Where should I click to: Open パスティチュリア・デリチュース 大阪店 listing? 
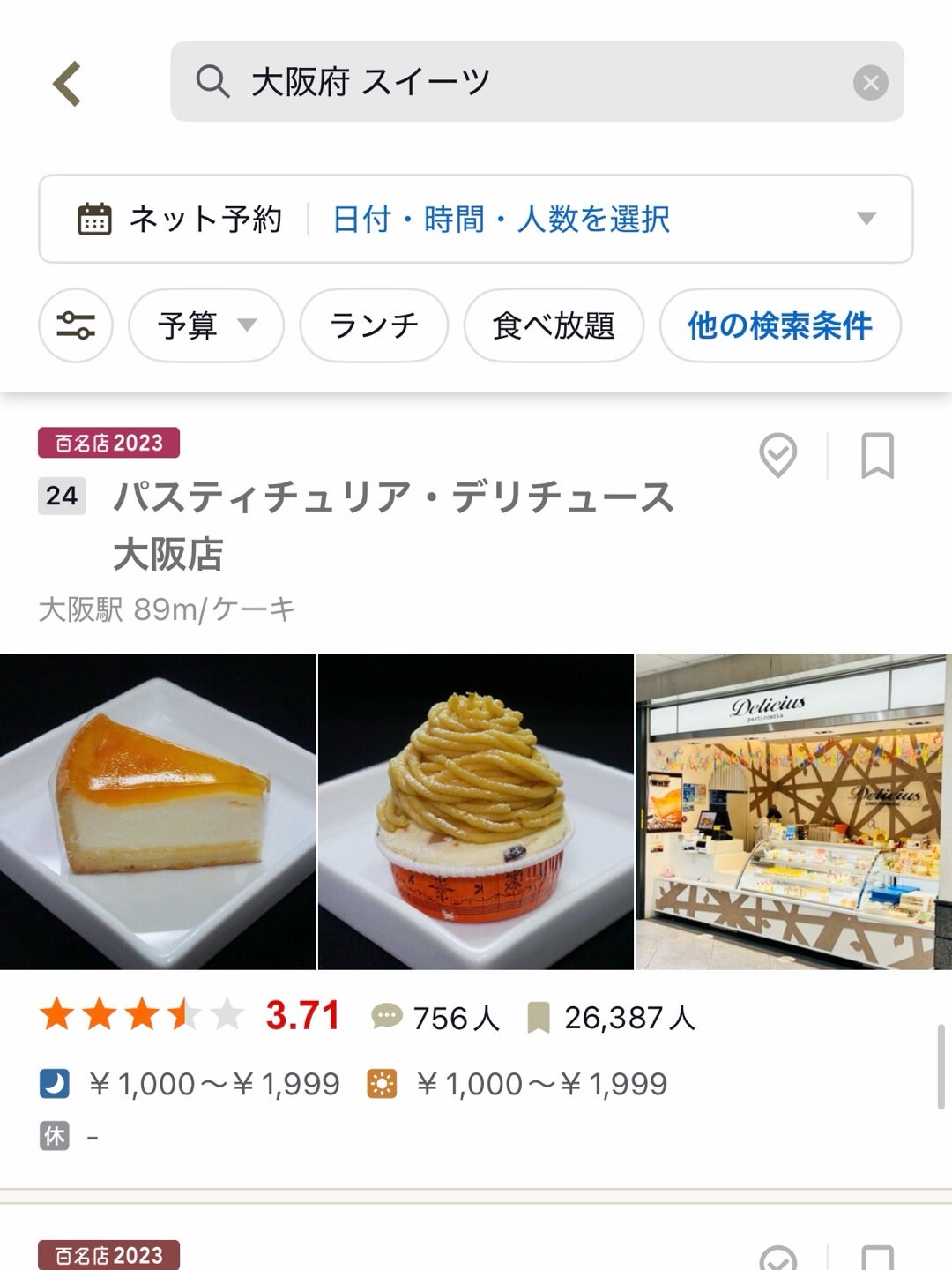[393, 524]
